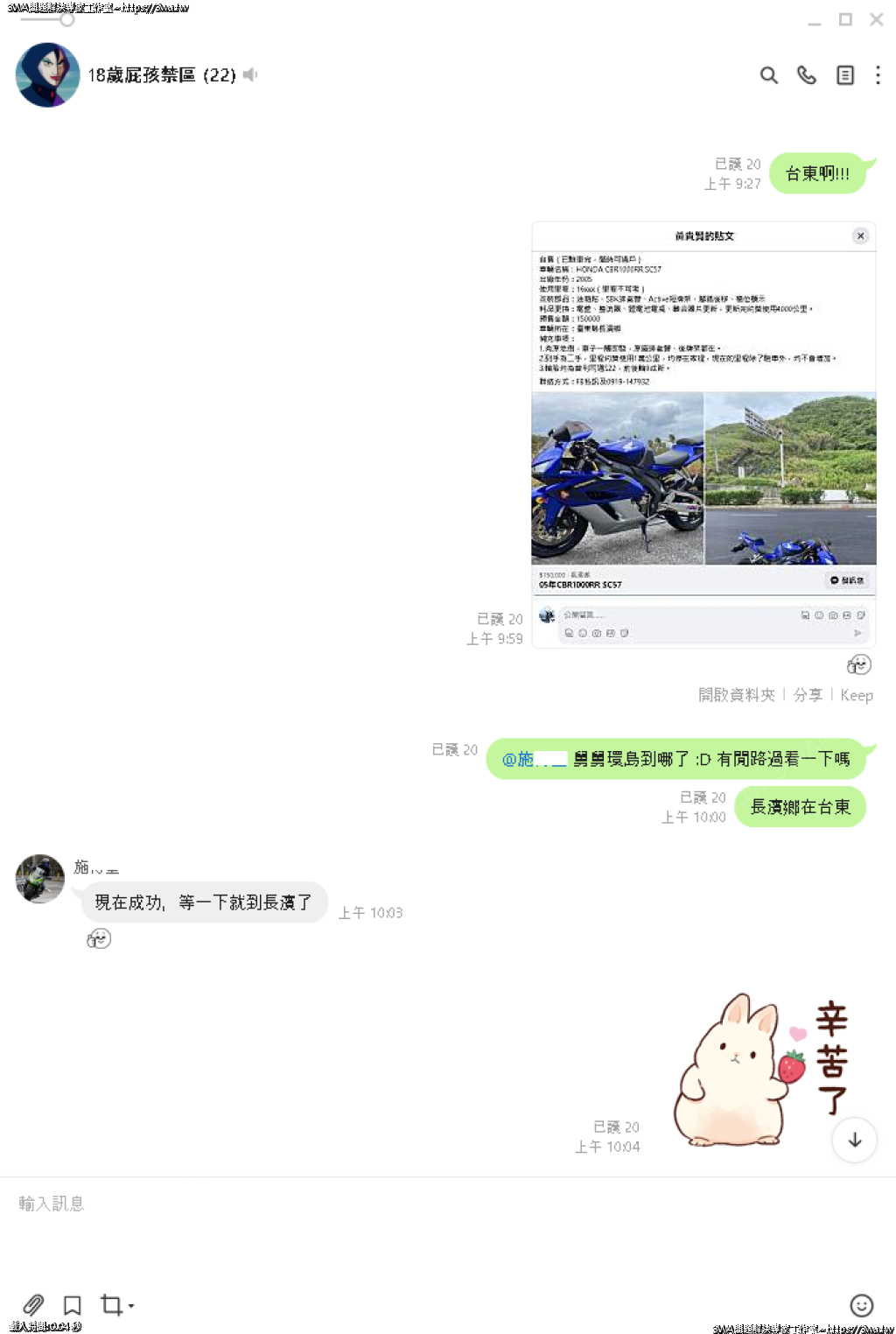The height and width of the screenshot is (1334, 896).
Task: Maximize the chat window
Action: point(845,19)
